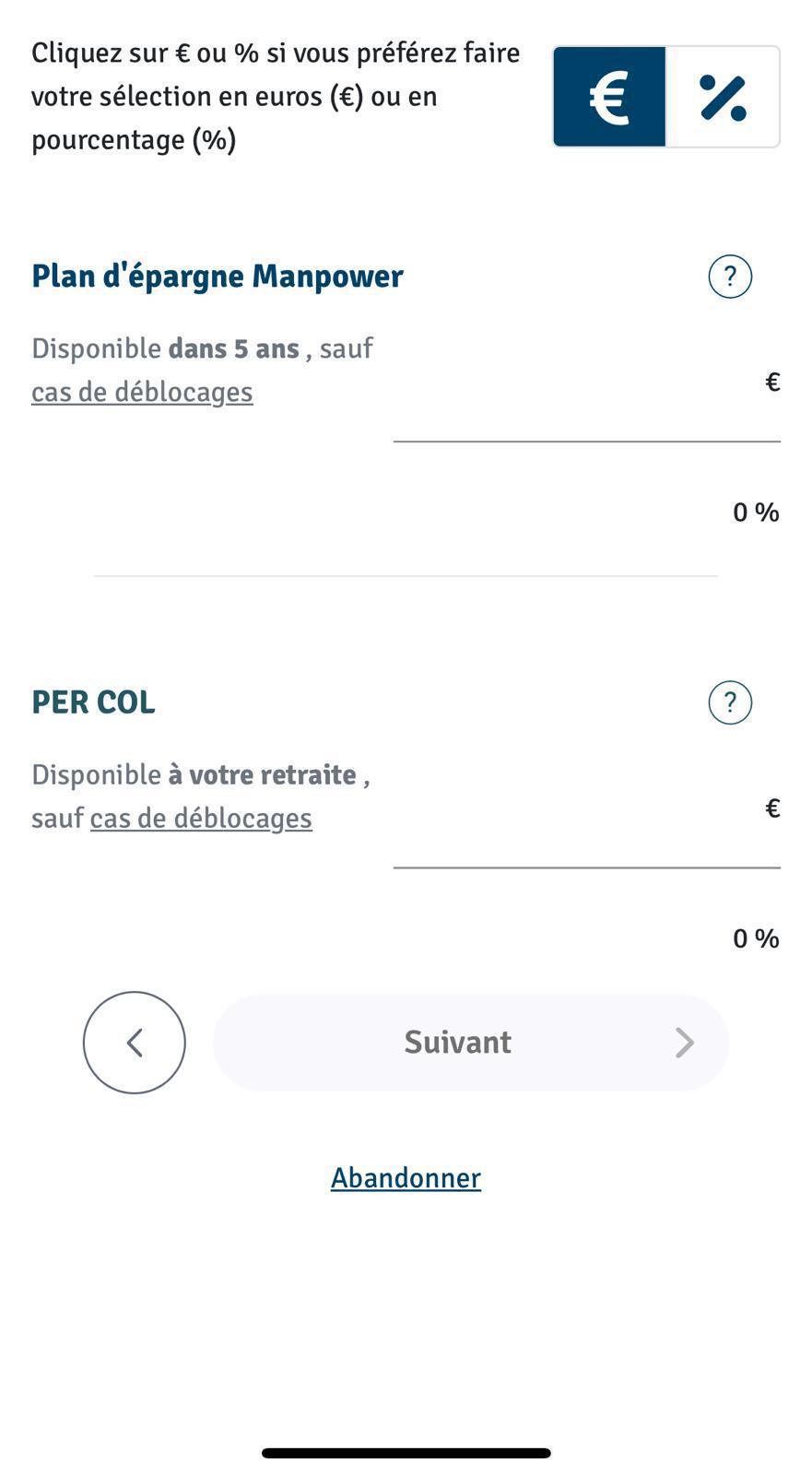The image size is (812, 1475).
Task: Click the forward chevron inside Suivant button
Action: coord(684,1042)
